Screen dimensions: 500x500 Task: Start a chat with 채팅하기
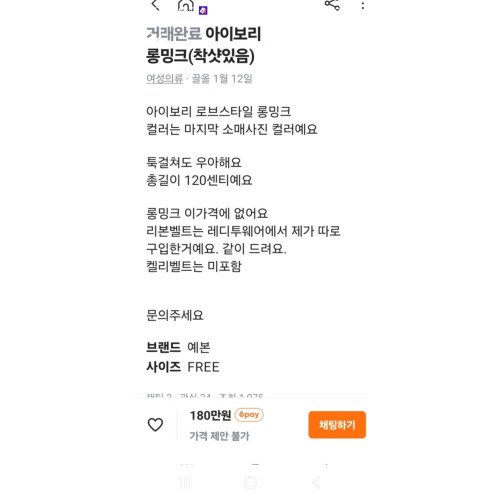coord(337,425)
